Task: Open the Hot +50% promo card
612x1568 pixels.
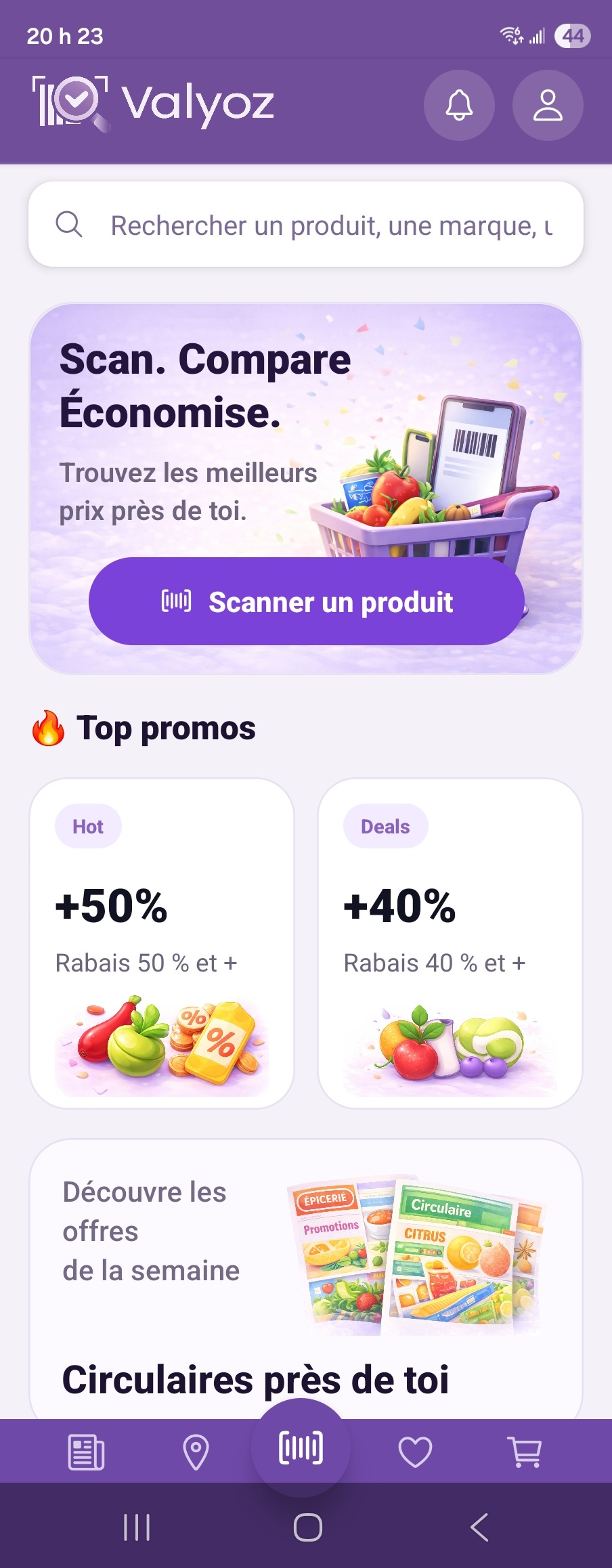Action: [x=162, y=942]
